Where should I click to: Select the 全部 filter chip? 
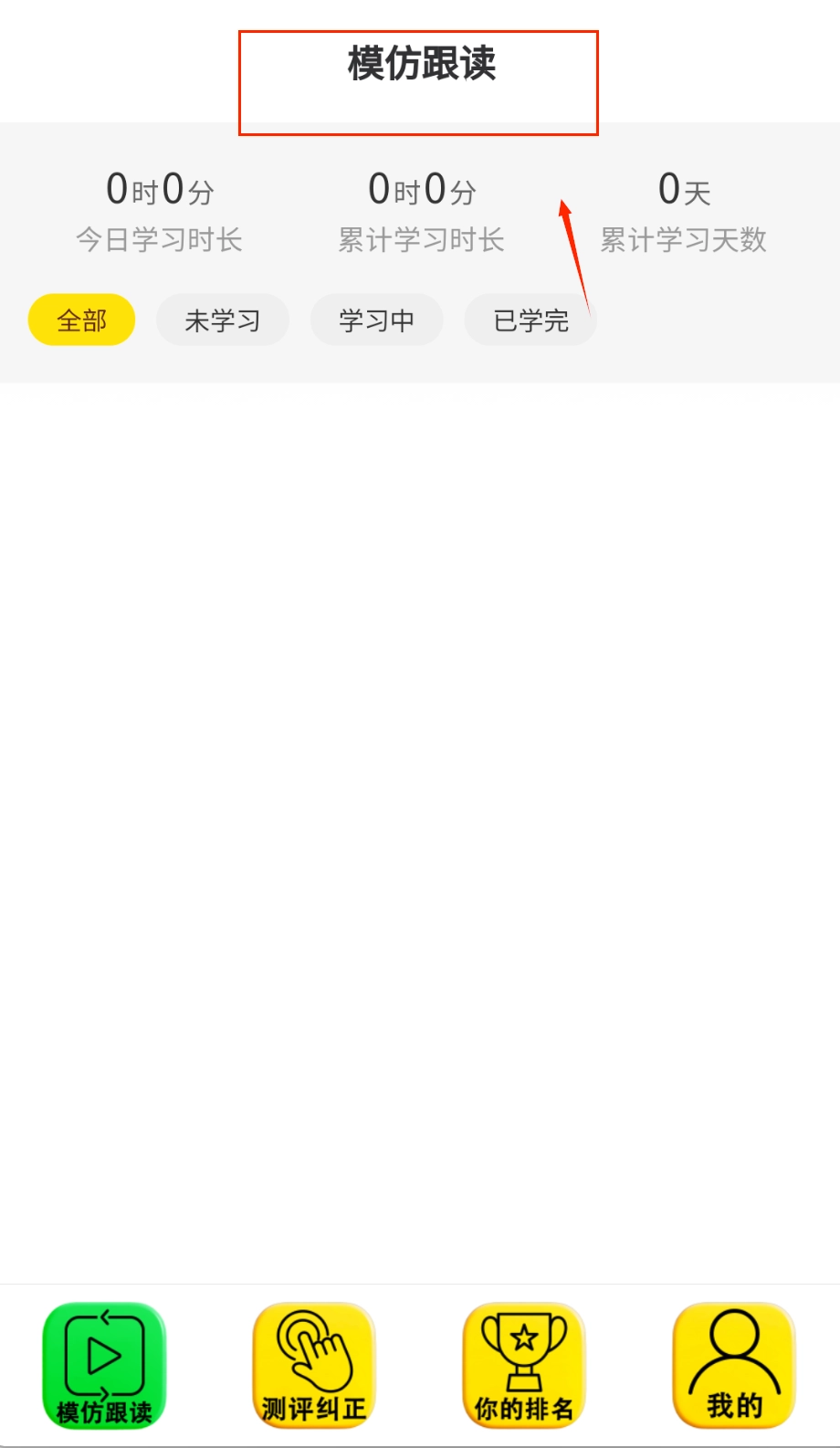click(x=82, y=320)
